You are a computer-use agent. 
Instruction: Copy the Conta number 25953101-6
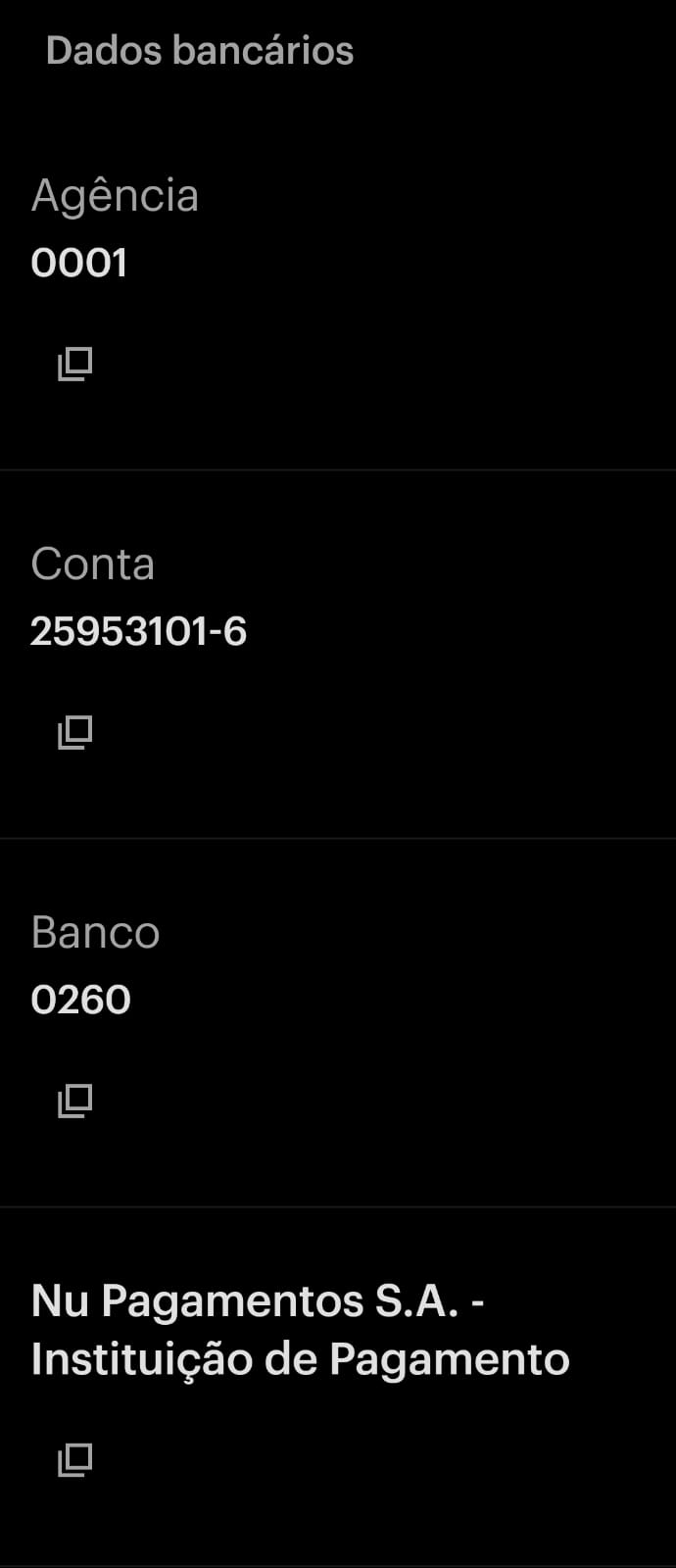(x=74, y=732)
